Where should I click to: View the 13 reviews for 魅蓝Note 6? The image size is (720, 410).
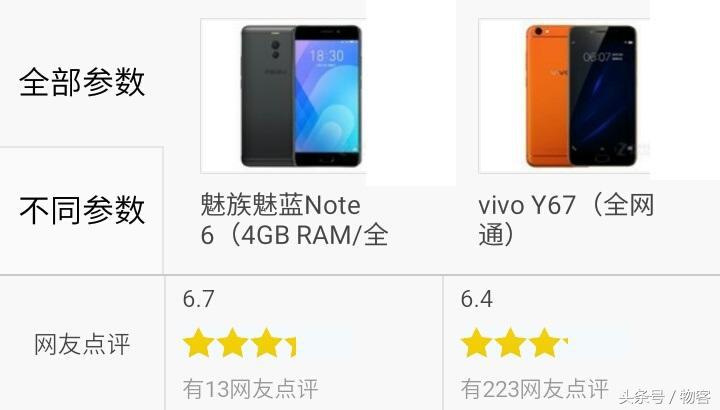click(250, 388)
